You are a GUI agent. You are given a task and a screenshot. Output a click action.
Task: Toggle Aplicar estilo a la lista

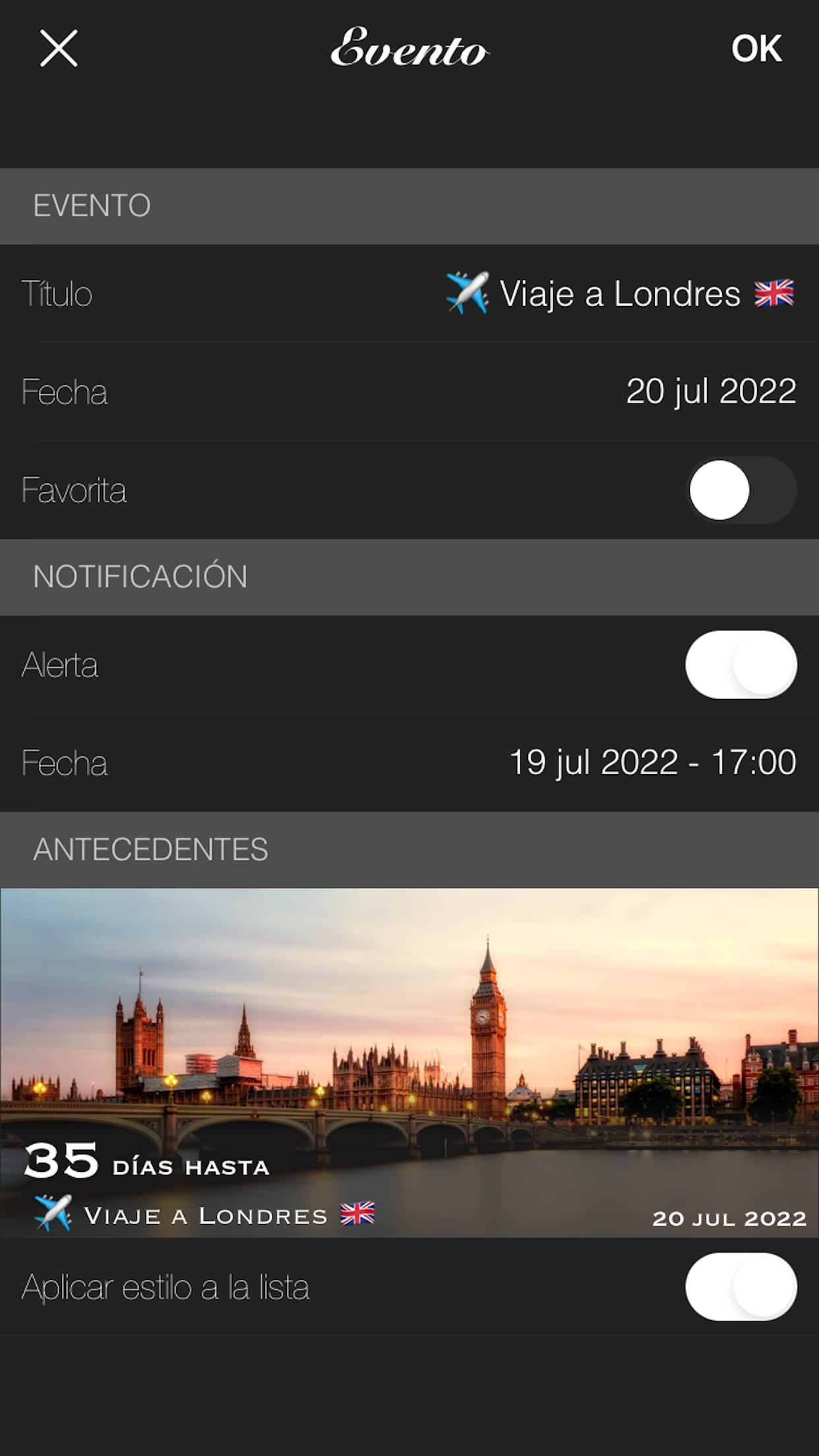click(x=741, y=1287)
